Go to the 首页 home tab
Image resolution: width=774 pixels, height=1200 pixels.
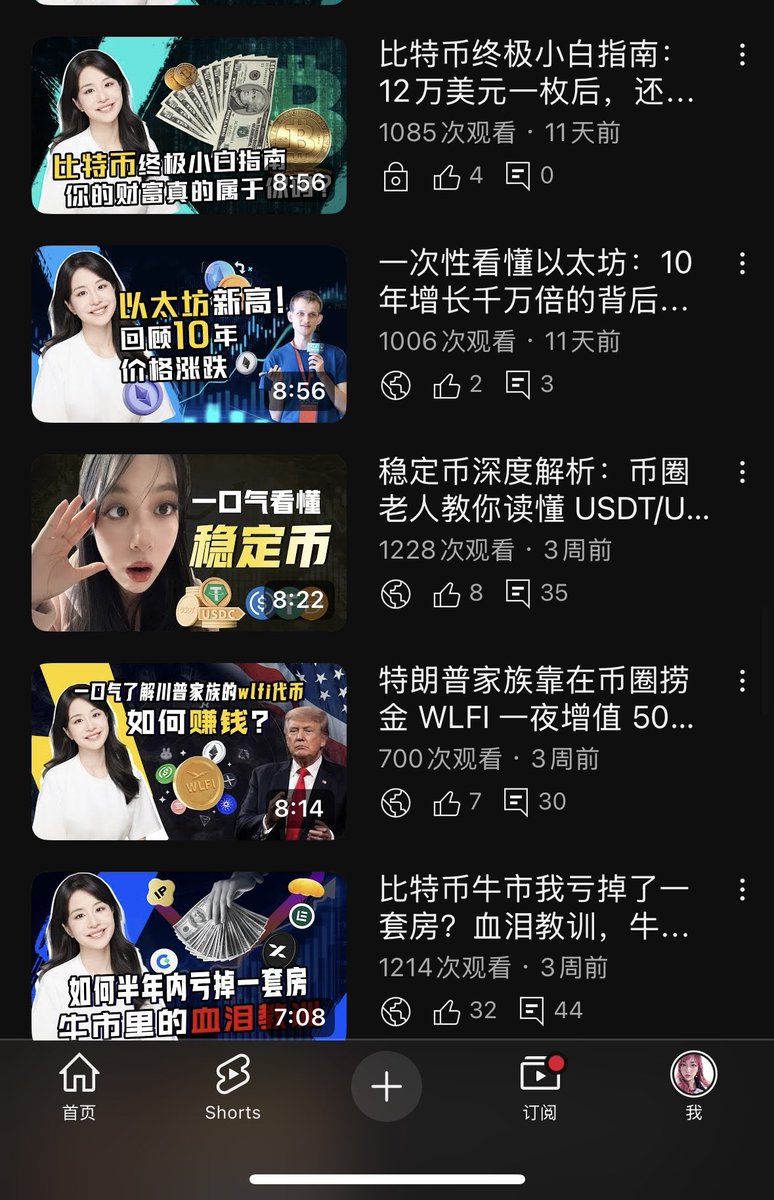[79, 1087]
